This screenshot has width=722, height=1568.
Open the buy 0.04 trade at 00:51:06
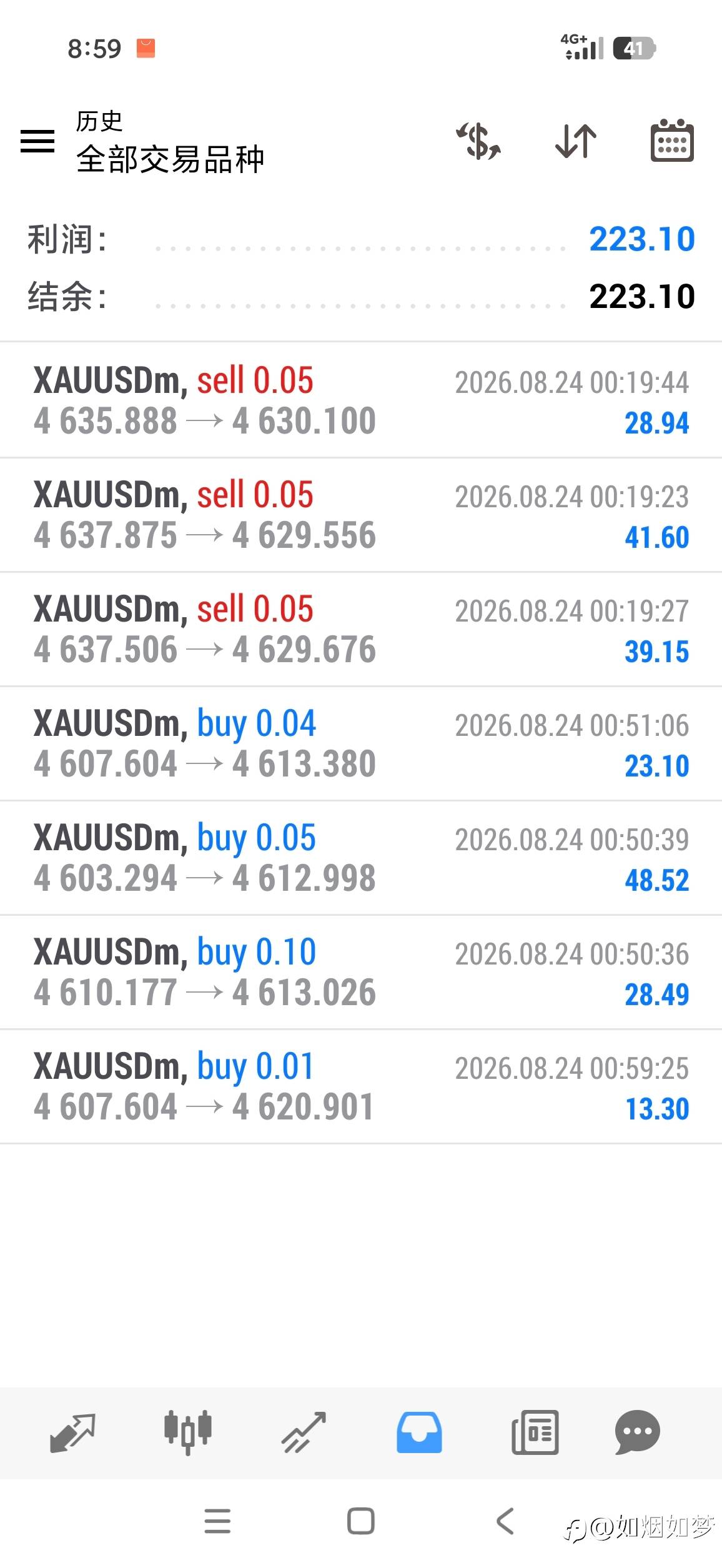pos(361,743)
